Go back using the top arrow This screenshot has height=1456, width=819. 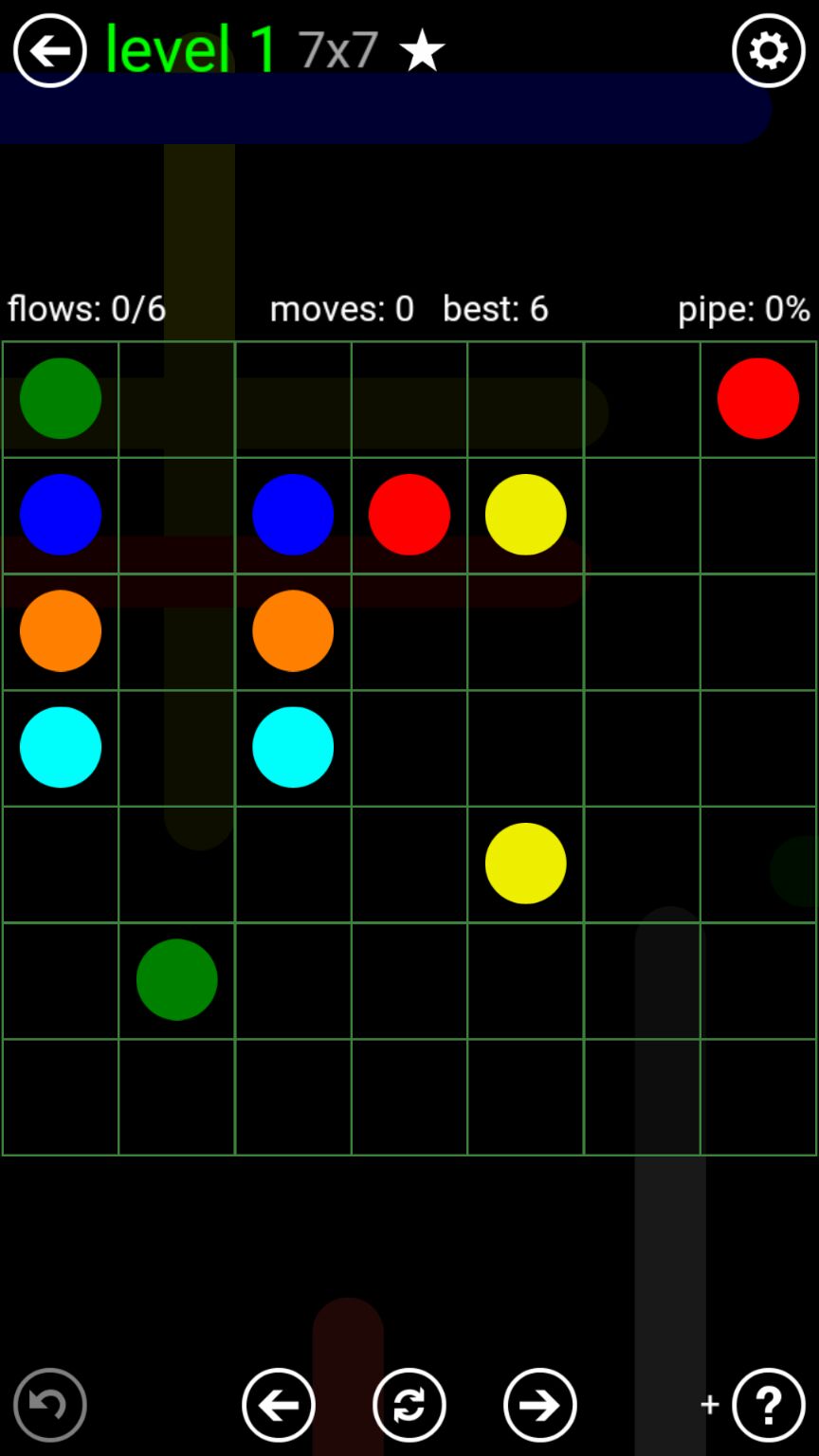point(49,51)
